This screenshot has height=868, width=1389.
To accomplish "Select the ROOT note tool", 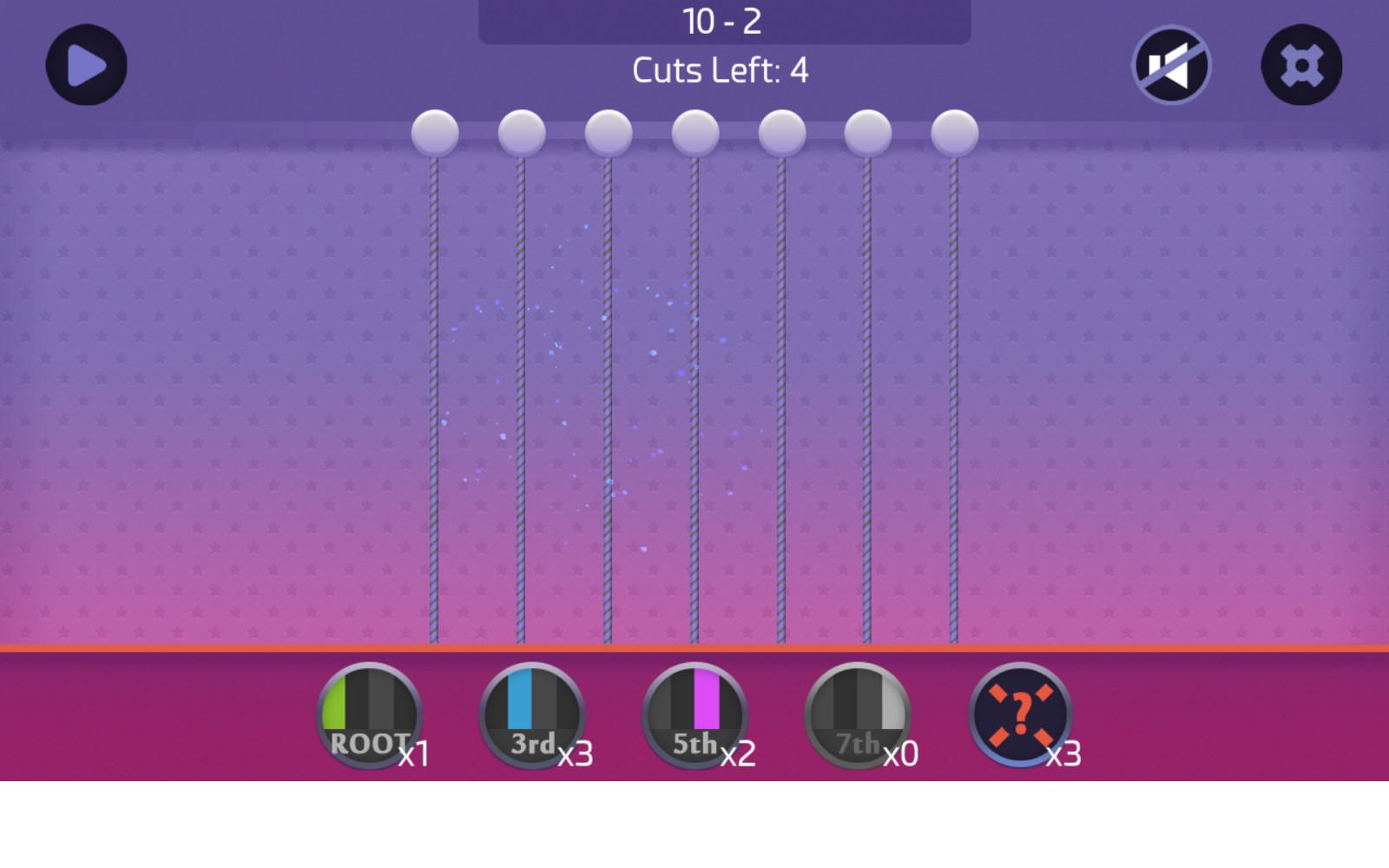I will click(369, 715).
